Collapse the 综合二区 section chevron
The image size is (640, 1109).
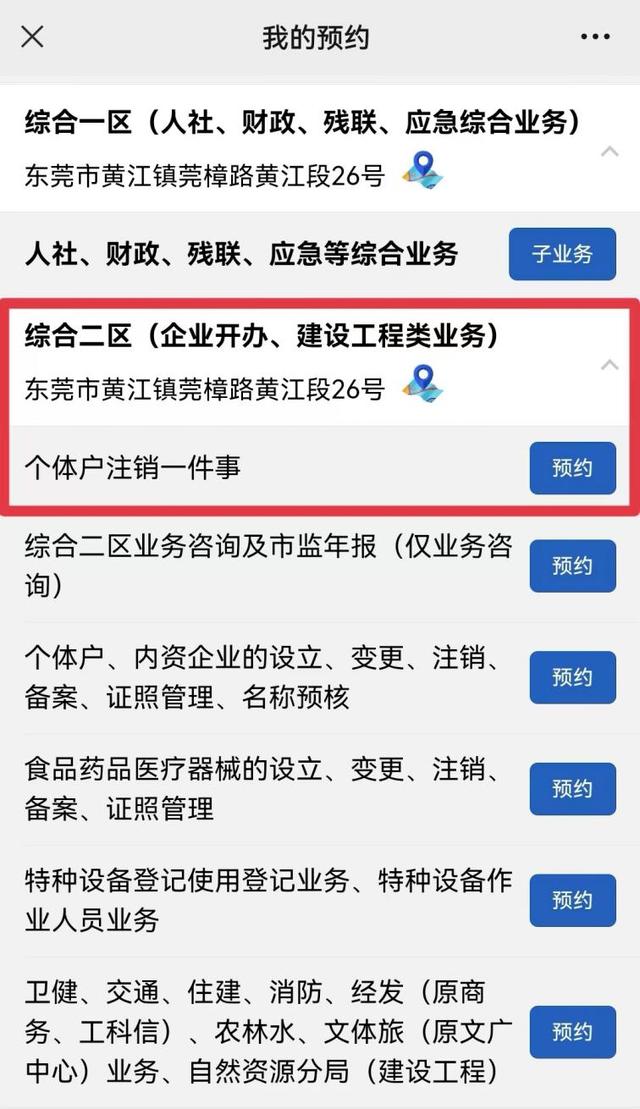click(x=609, y=364)
